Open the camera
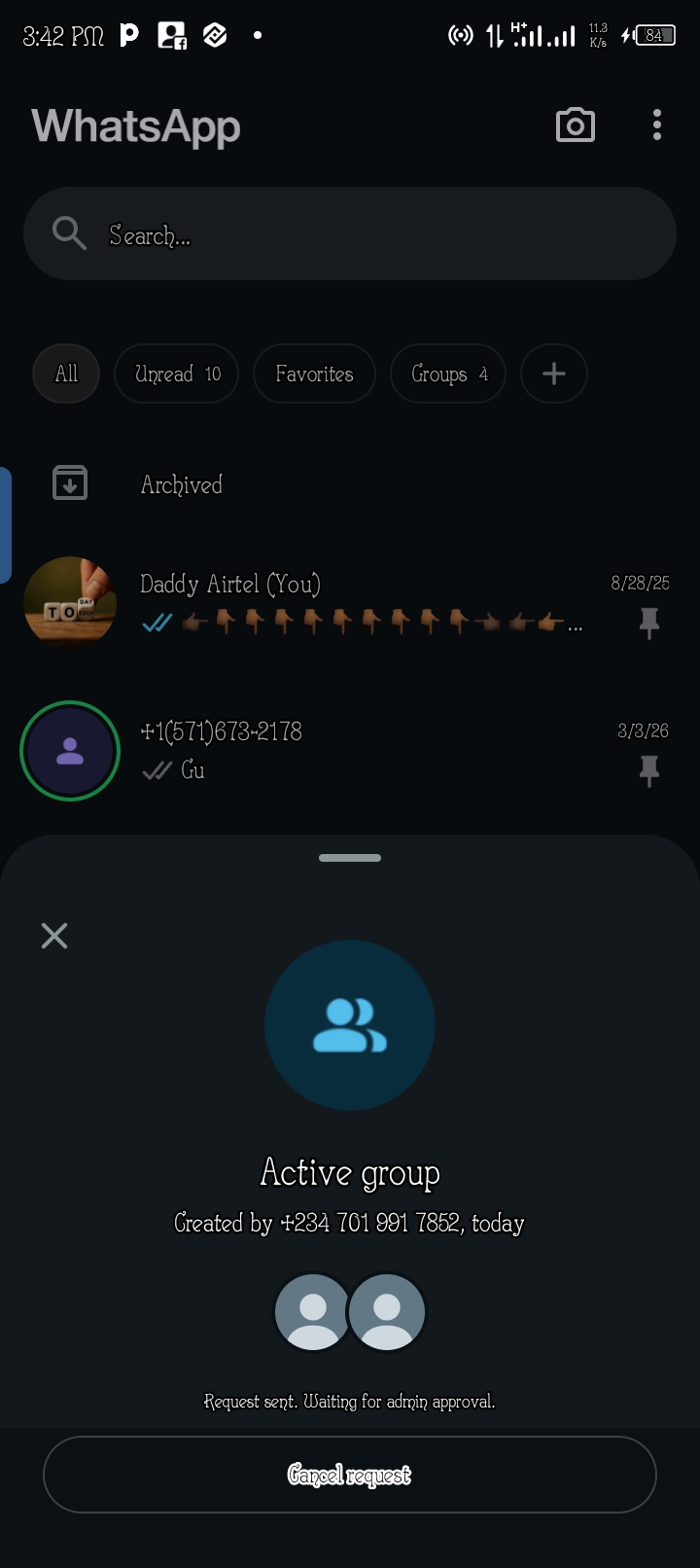 point(575,125)
